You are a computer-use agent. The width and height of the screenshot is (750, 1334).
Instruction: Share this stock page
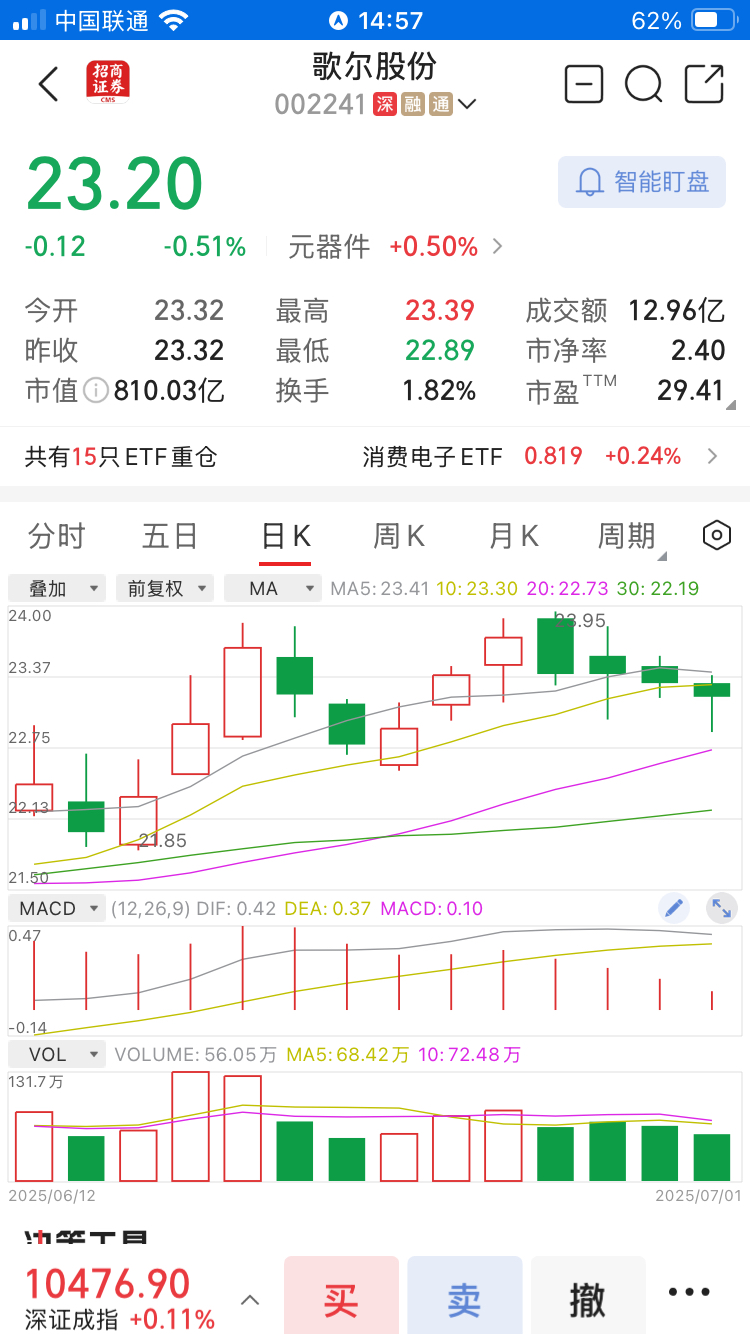[704, 84]
